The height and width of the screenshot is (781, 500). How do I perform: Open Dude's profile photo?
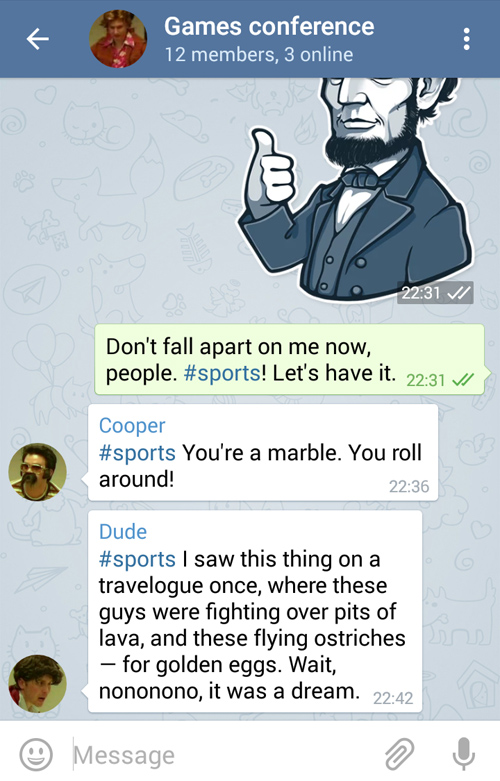click(x=37, y=683)
